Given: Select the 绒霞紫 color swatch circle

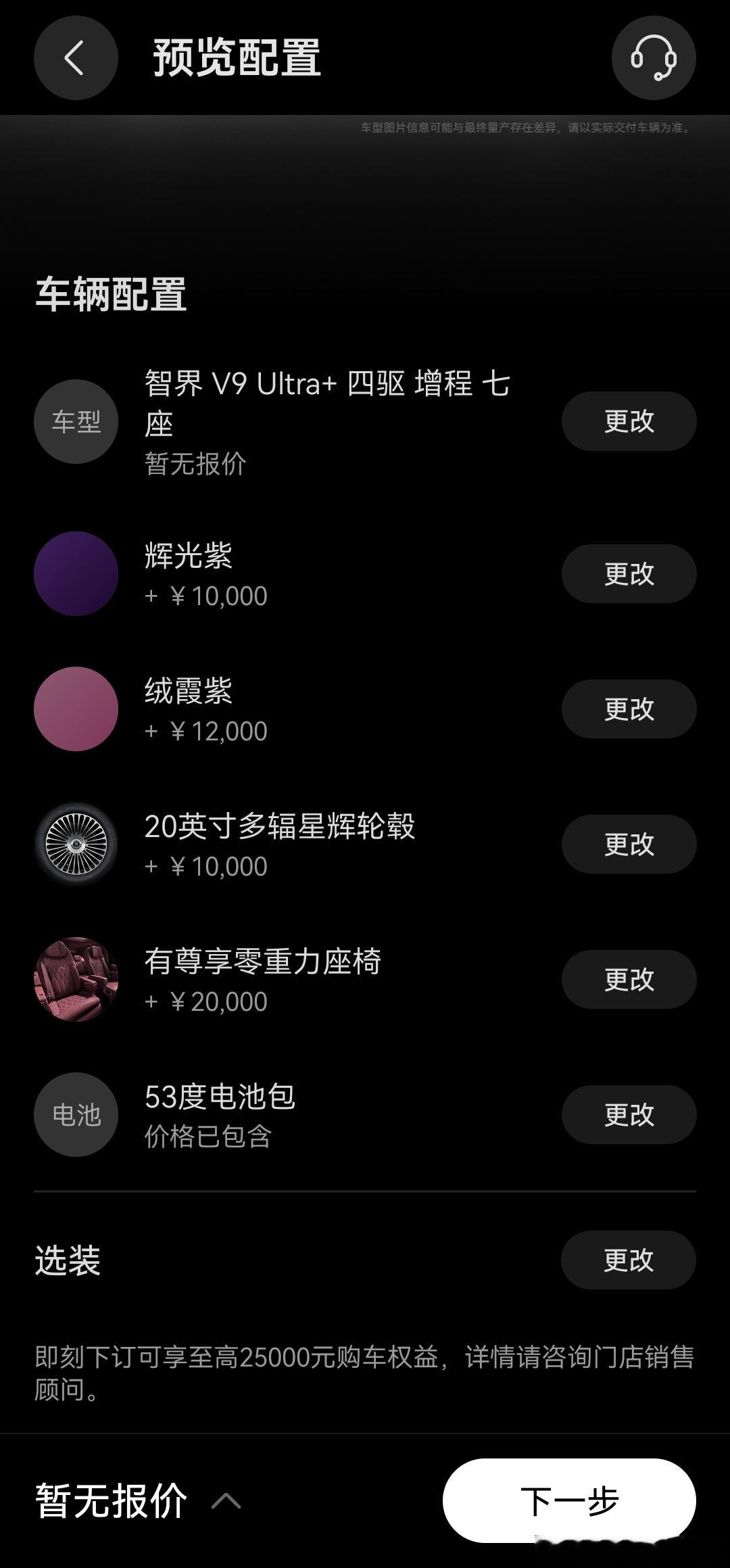Looking at the screenshot, I should [75, 709].
